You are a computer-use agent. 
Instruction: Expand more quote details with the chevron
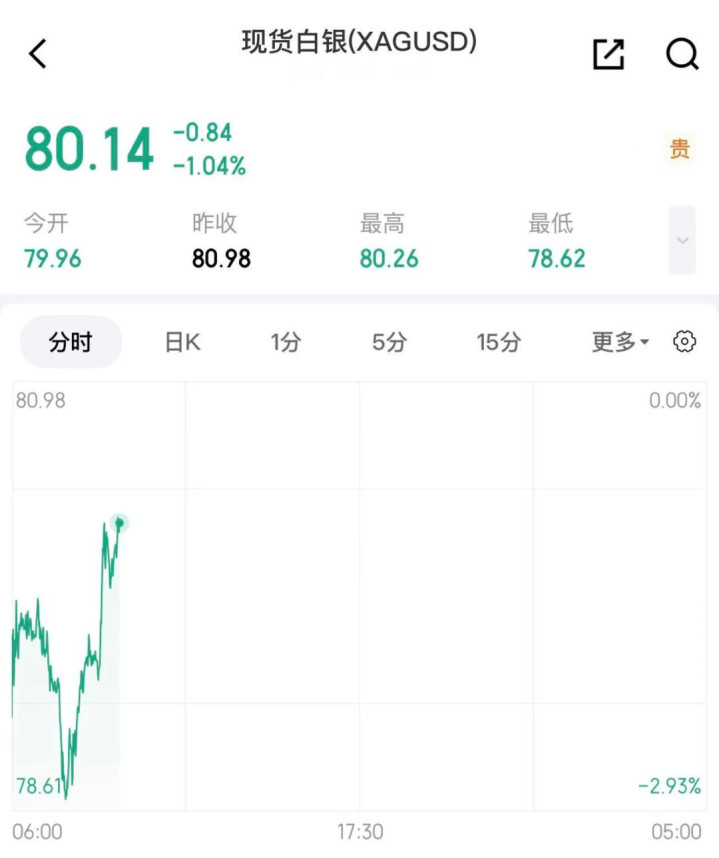[x=682, y=240]
